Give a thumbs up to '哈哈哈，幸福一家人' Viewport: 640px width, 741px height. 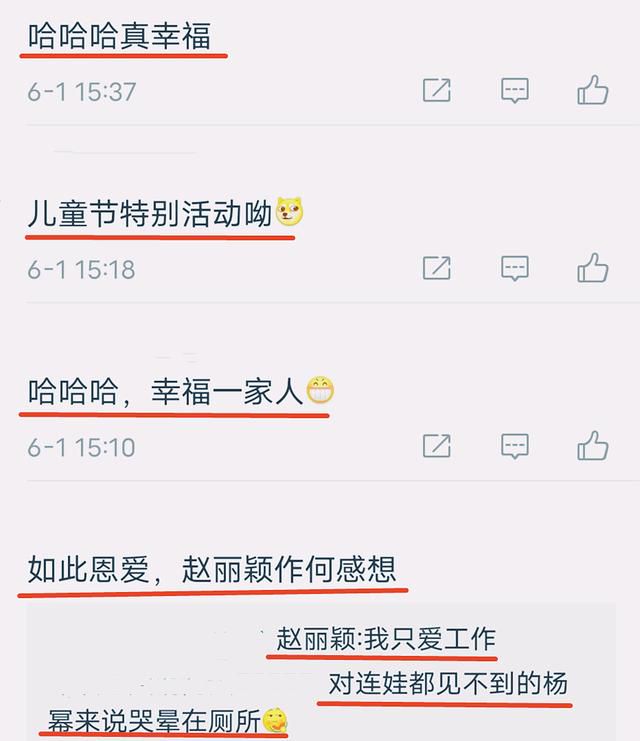pos(593,445)
